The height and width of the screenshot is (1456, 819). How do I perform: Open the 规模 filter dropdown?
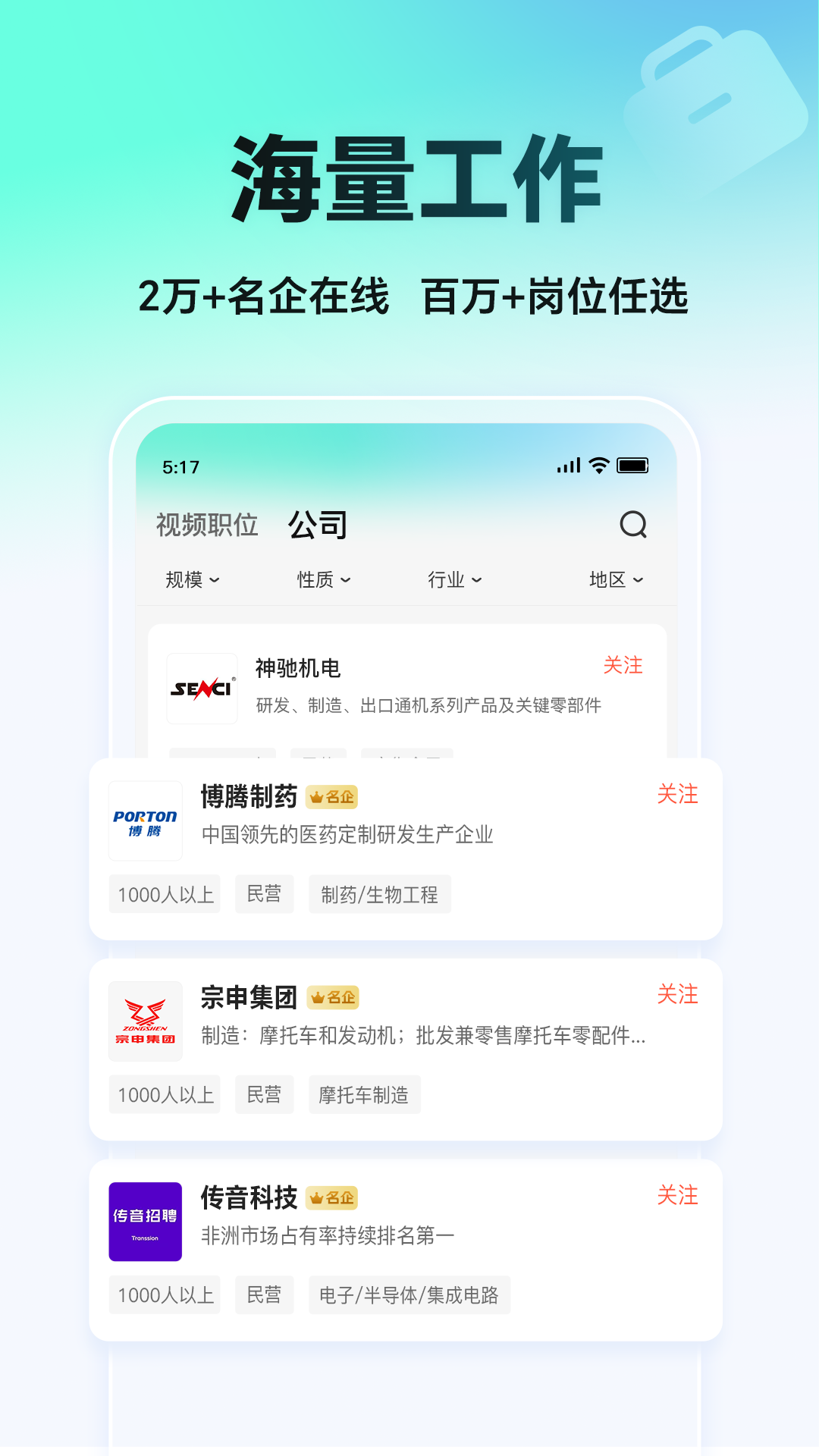click(x=191, y=579)
